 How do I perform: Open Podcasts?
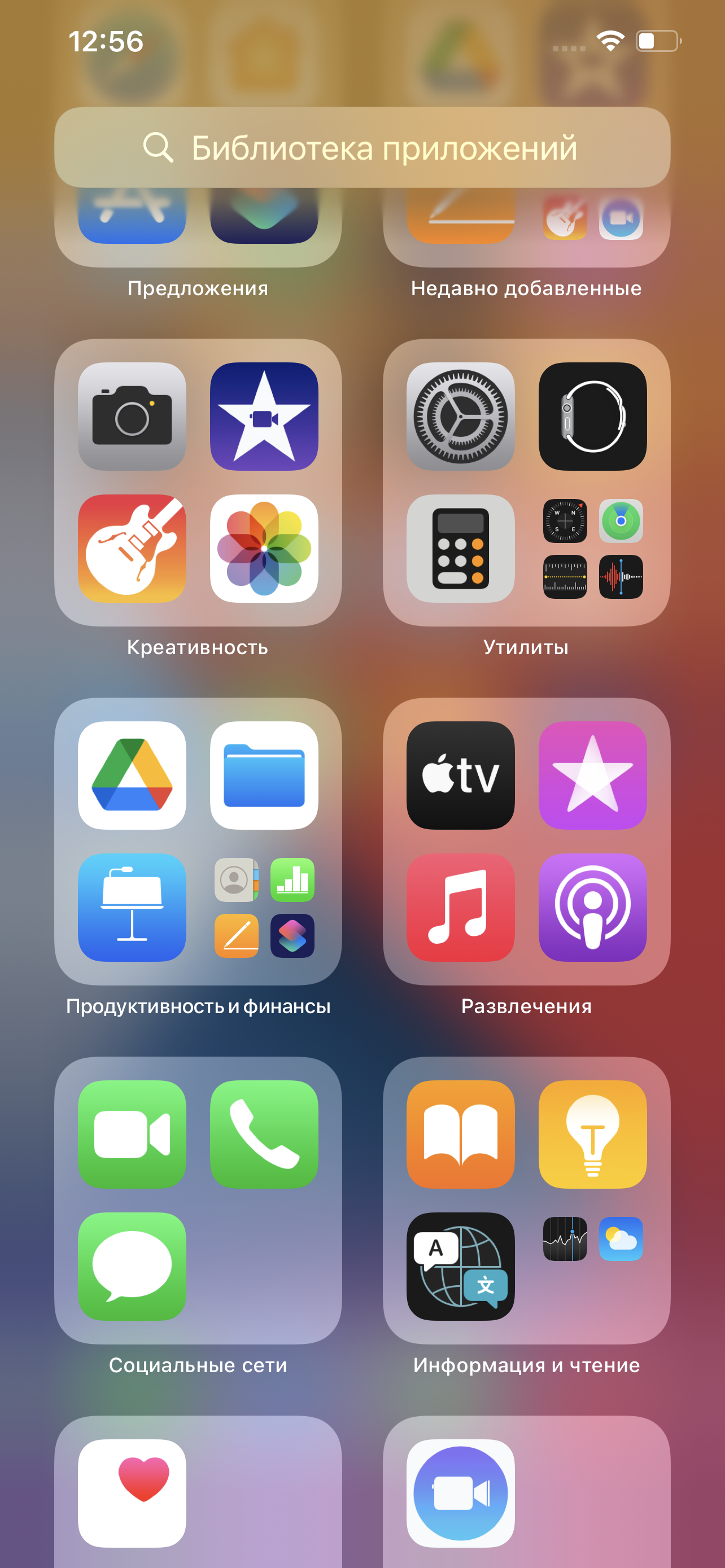click(x=592, y=907)
